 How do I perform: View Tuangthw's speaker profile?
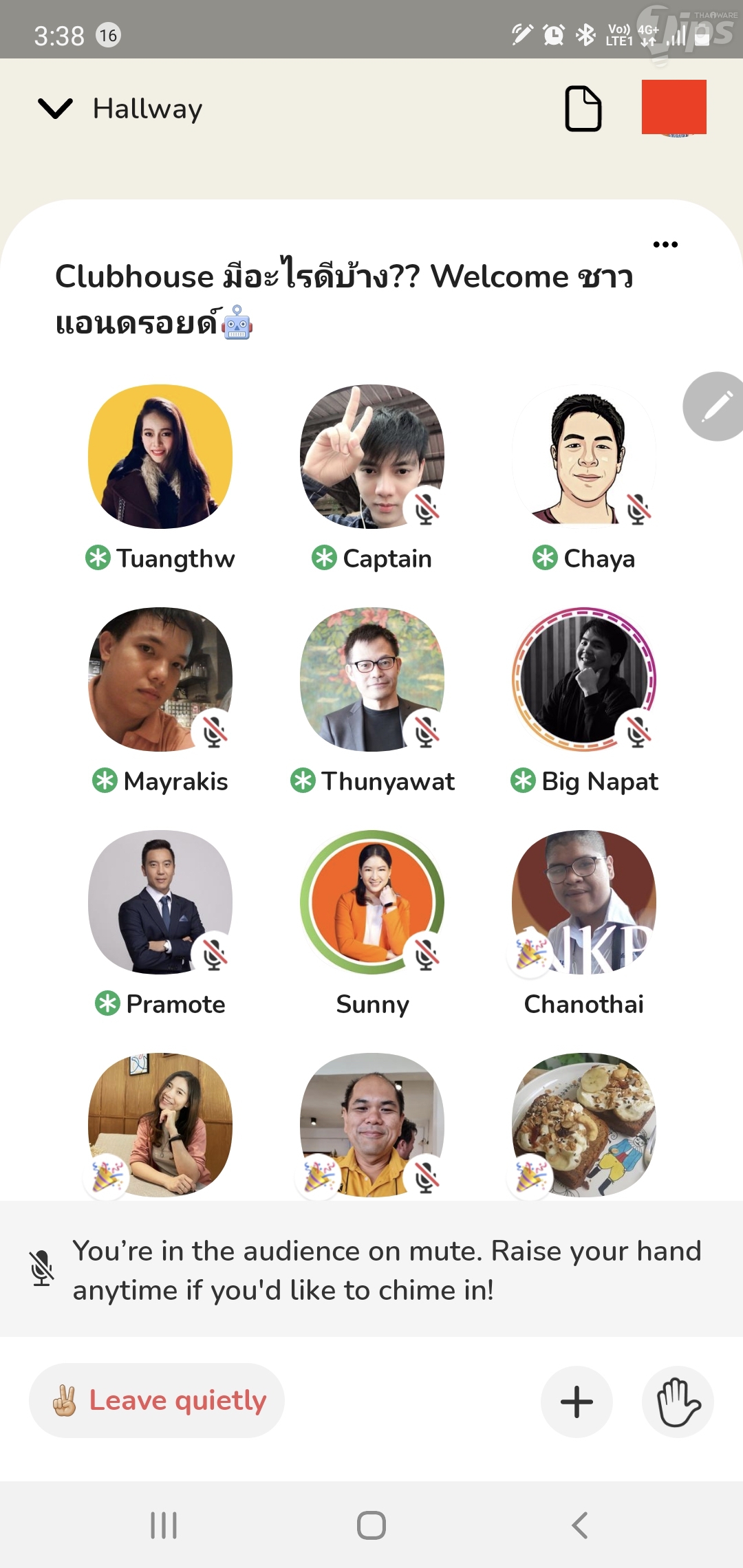click(160, 457)
